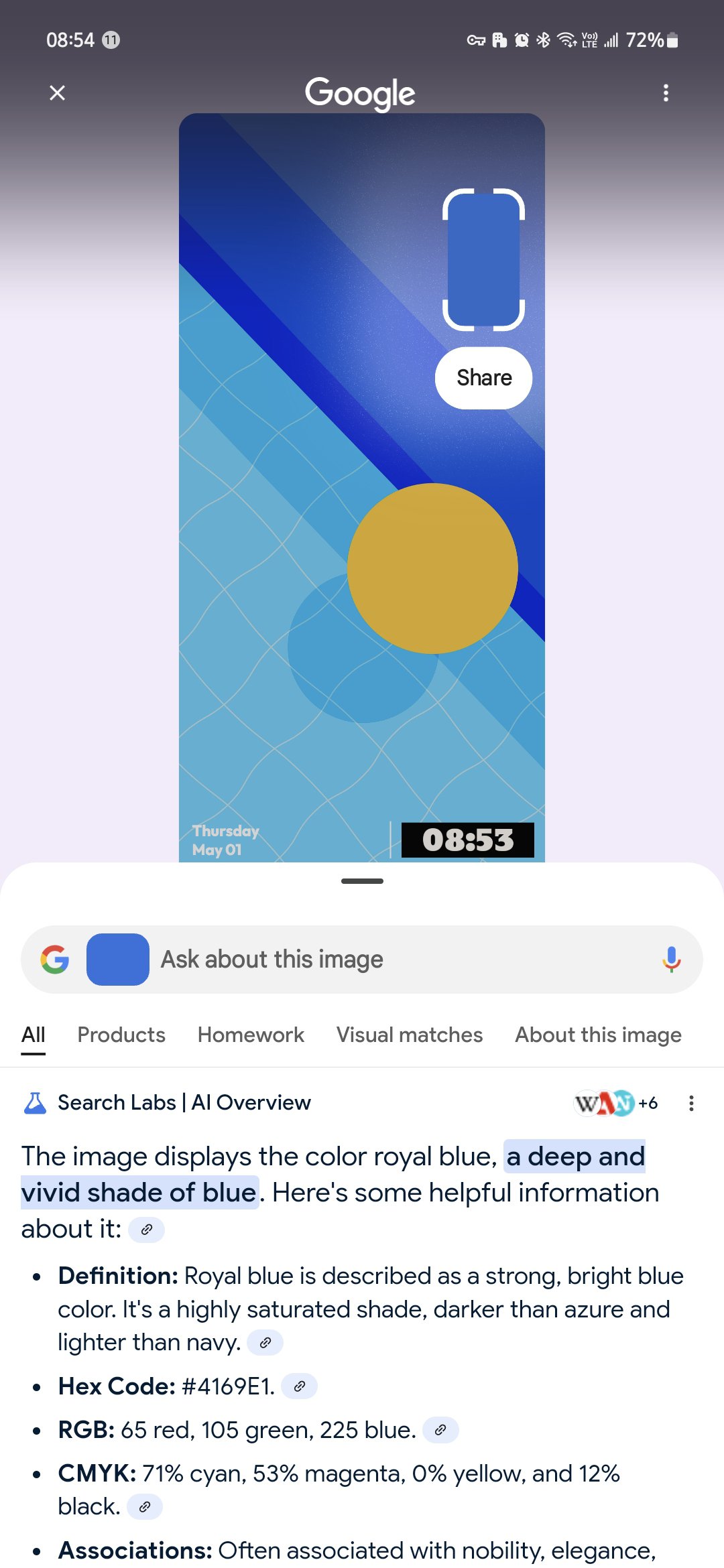Image resolution: width=724 pixels, height=1568 pixels.
Task: Open the top-right overflow menu
Action: pos(666,92)
